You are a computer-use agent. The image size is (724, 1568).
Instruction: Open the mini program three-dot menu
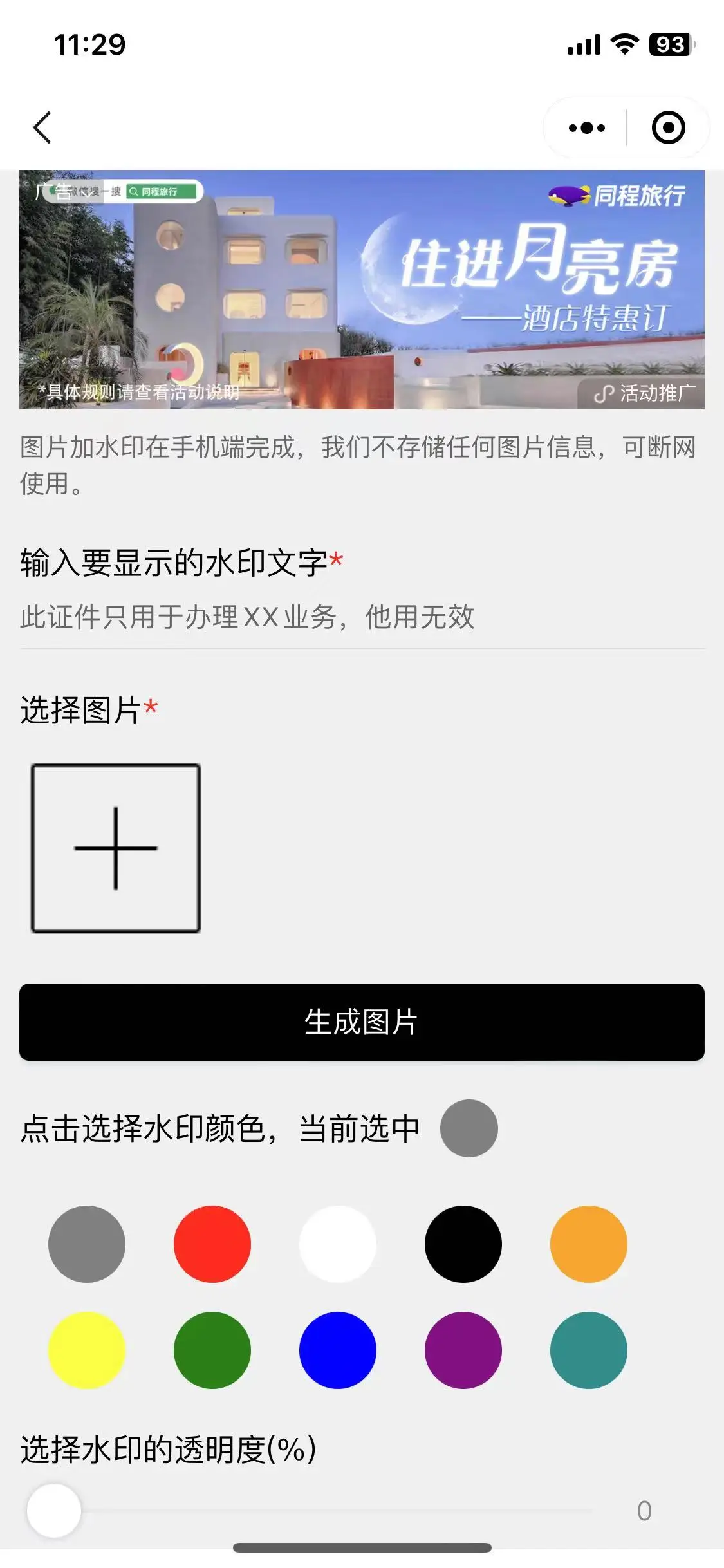point(586,127)
